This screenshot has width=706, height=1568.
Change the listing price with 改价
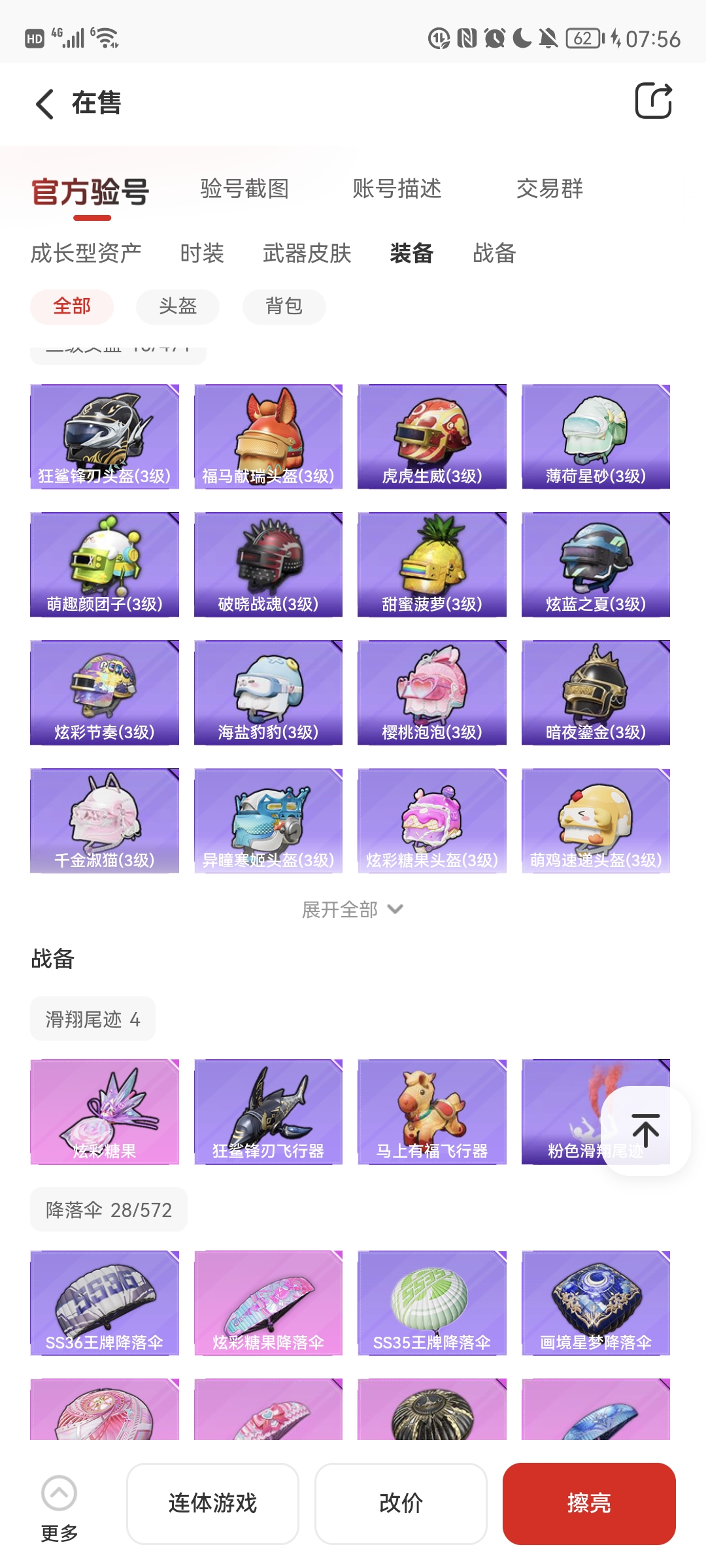tap(401, 1503)
